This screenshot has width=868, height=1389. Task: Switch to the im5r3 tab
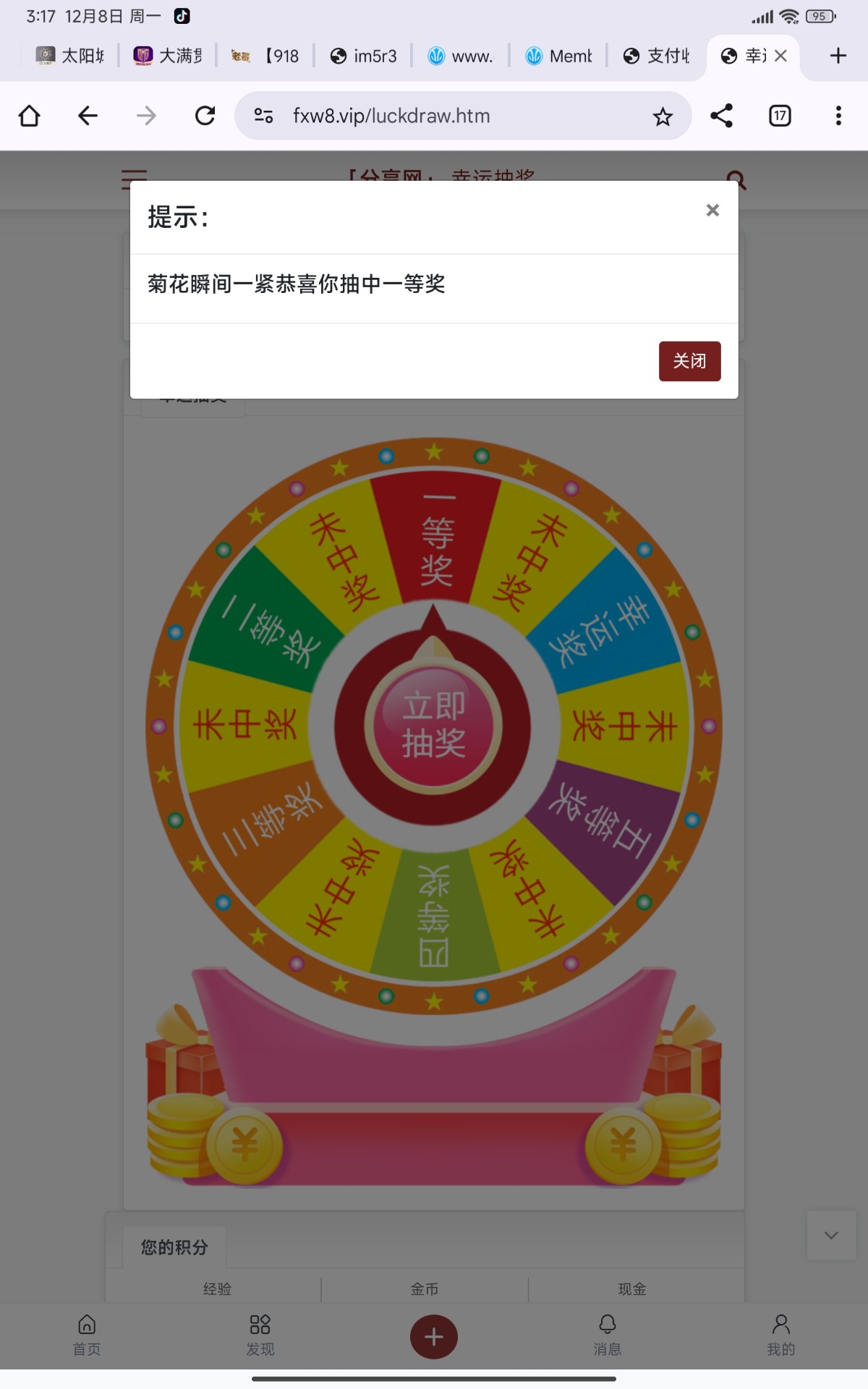pyautogui.click(x=363, y=56)
